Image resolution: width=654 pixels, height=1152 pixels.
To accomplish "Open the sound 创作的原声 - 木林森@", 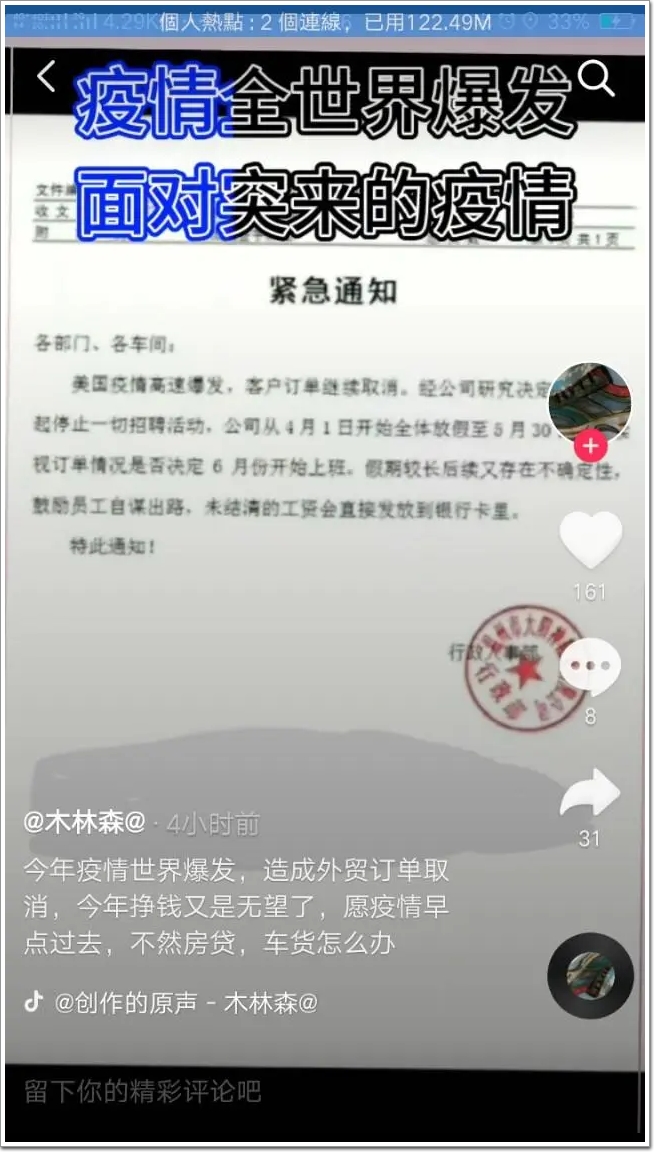I will 185,1002.
